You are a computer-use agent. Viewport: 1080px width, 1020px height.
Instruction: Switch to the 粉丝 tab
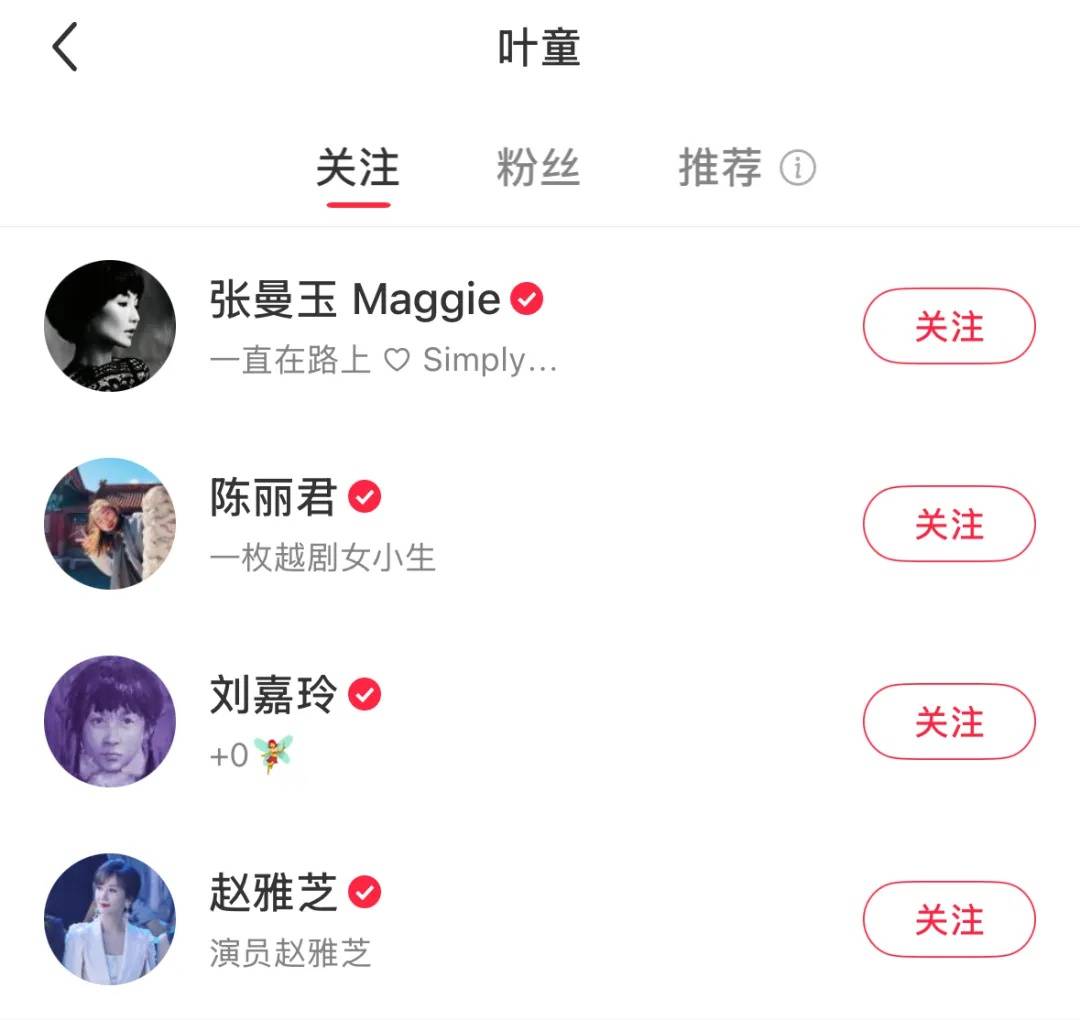click(538, 168)
